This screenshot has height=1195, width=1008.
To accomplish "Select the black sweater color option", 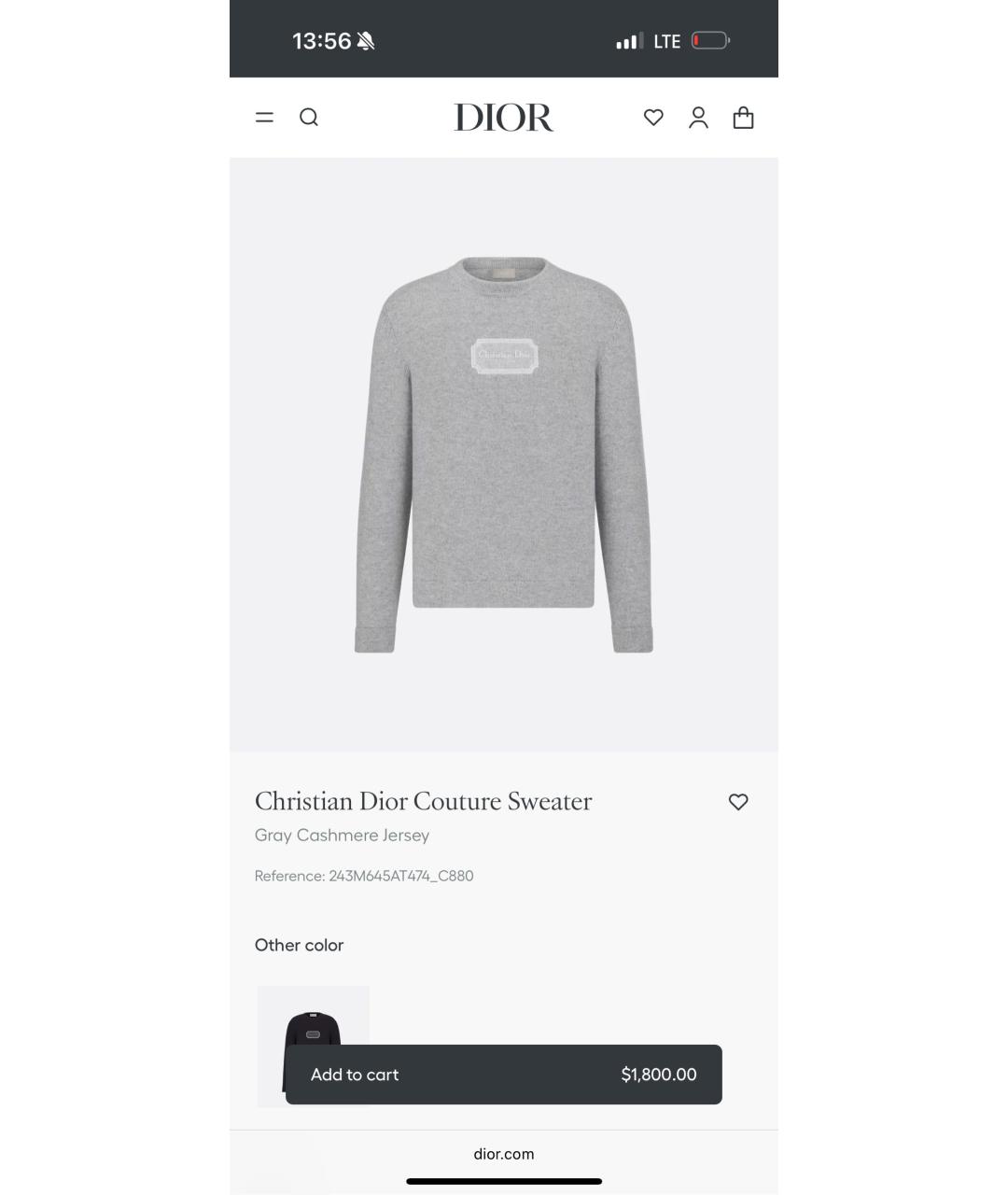I will (313, 1016).
